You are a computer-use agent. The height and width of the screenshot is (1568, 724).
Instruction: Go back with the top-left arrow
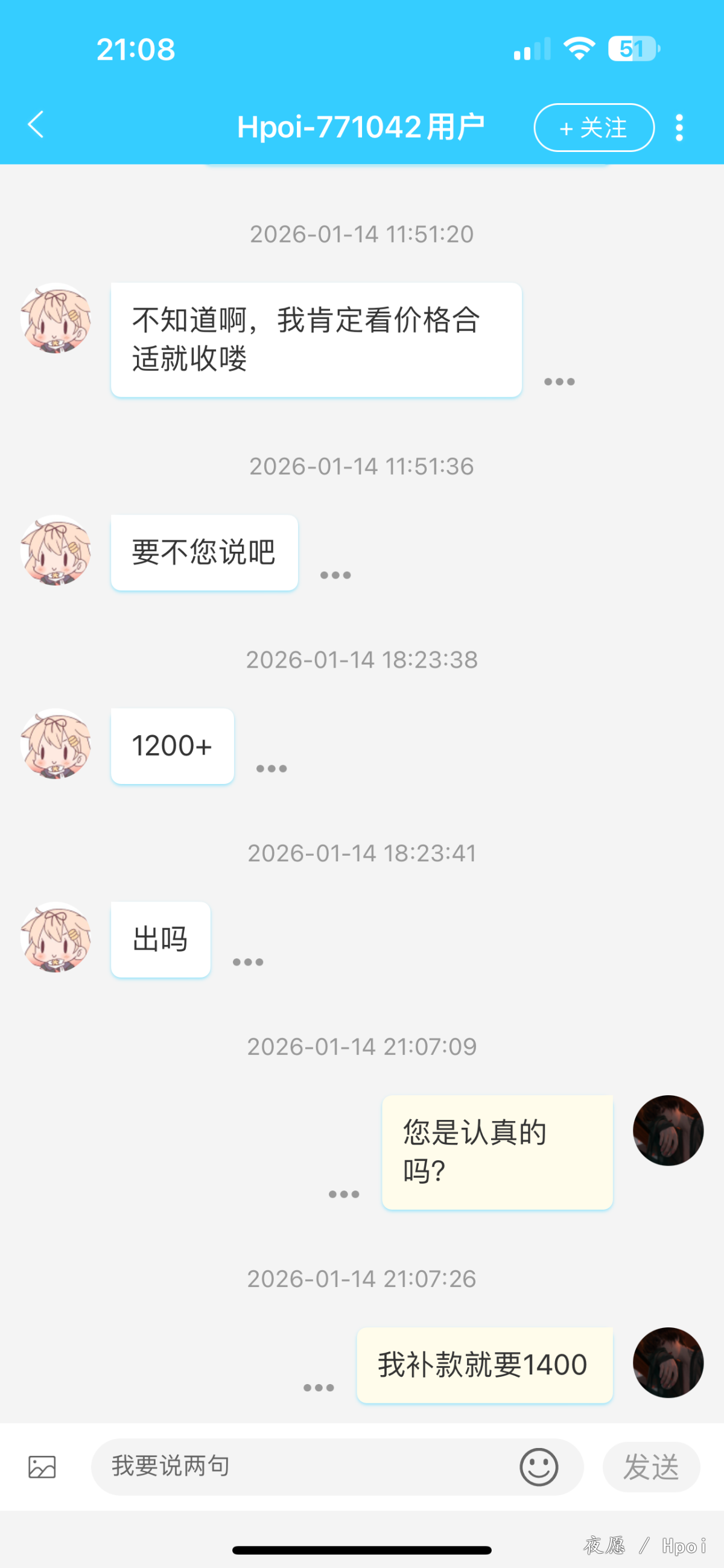[37, 125]
